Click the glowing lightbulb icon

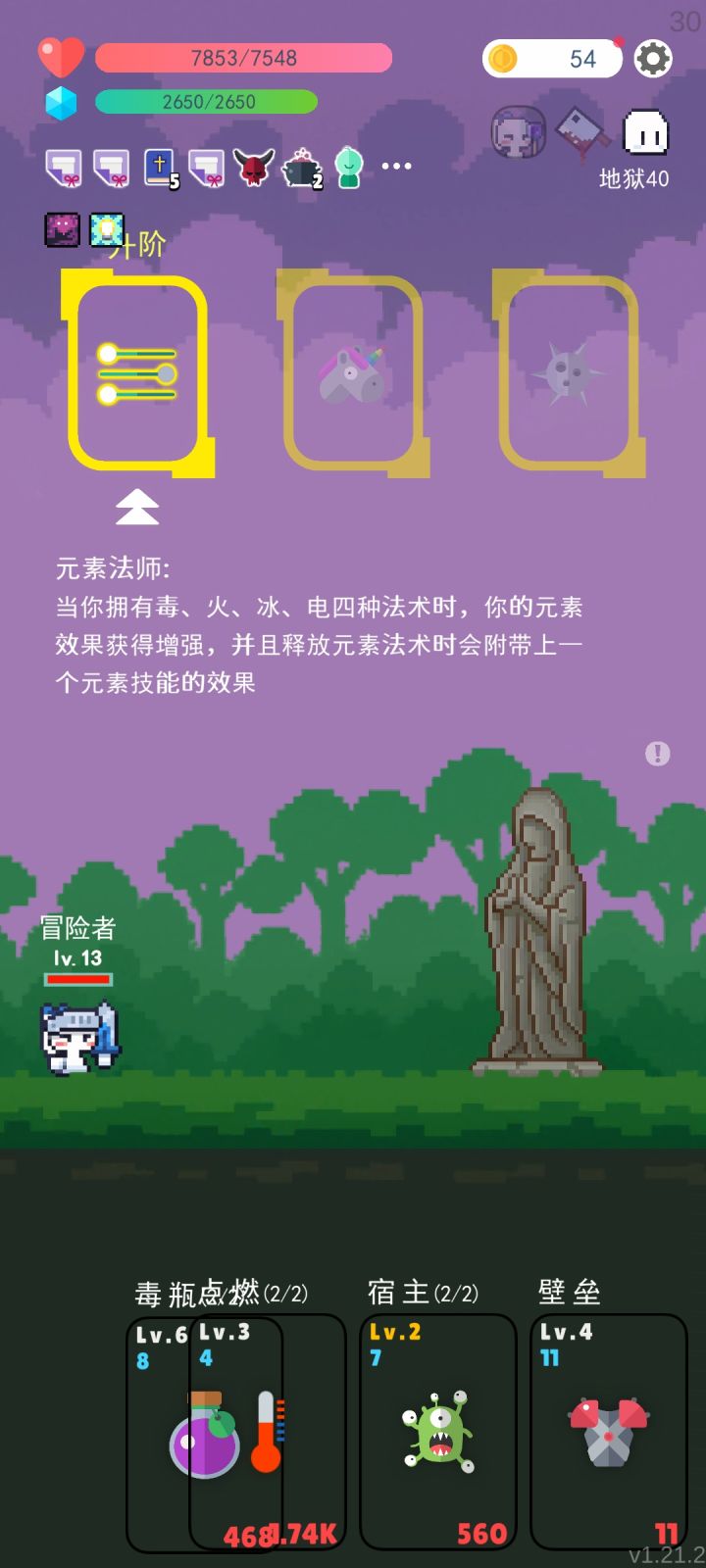tap(106, 227)
